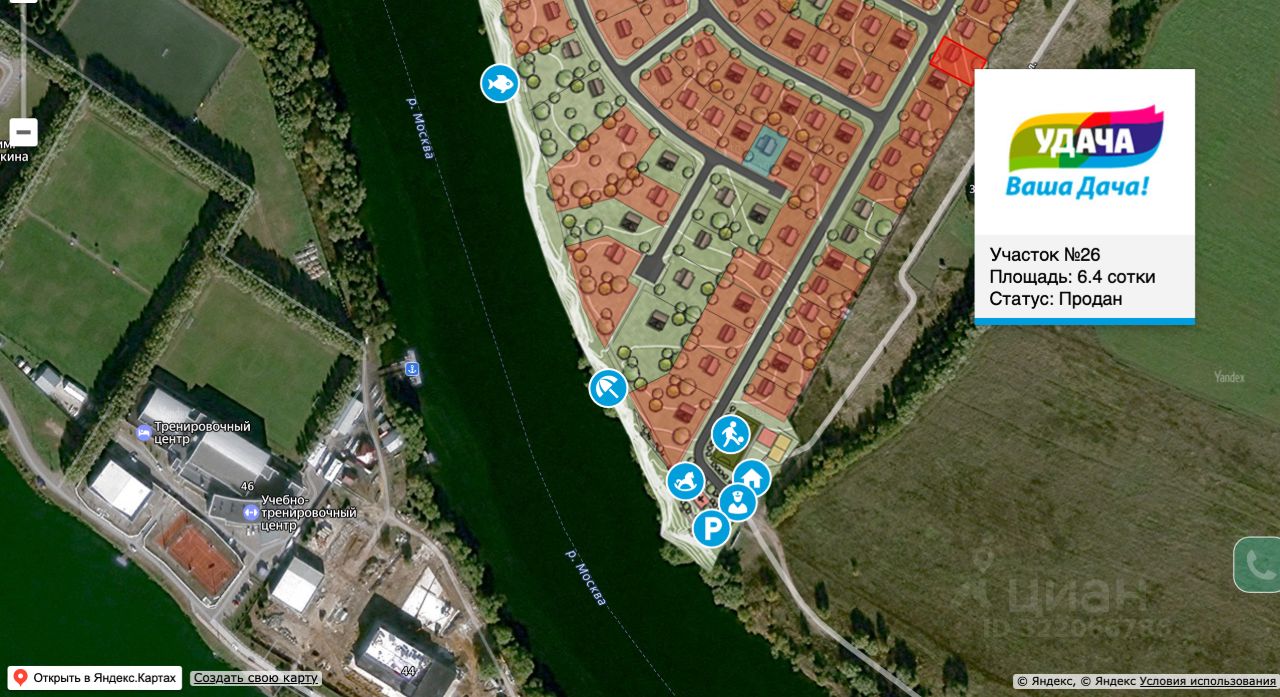Tap the playground rocking horse marker
The height and width of the screenshot is (697, 1280).
pyautogui.click(x=686, y=481)
